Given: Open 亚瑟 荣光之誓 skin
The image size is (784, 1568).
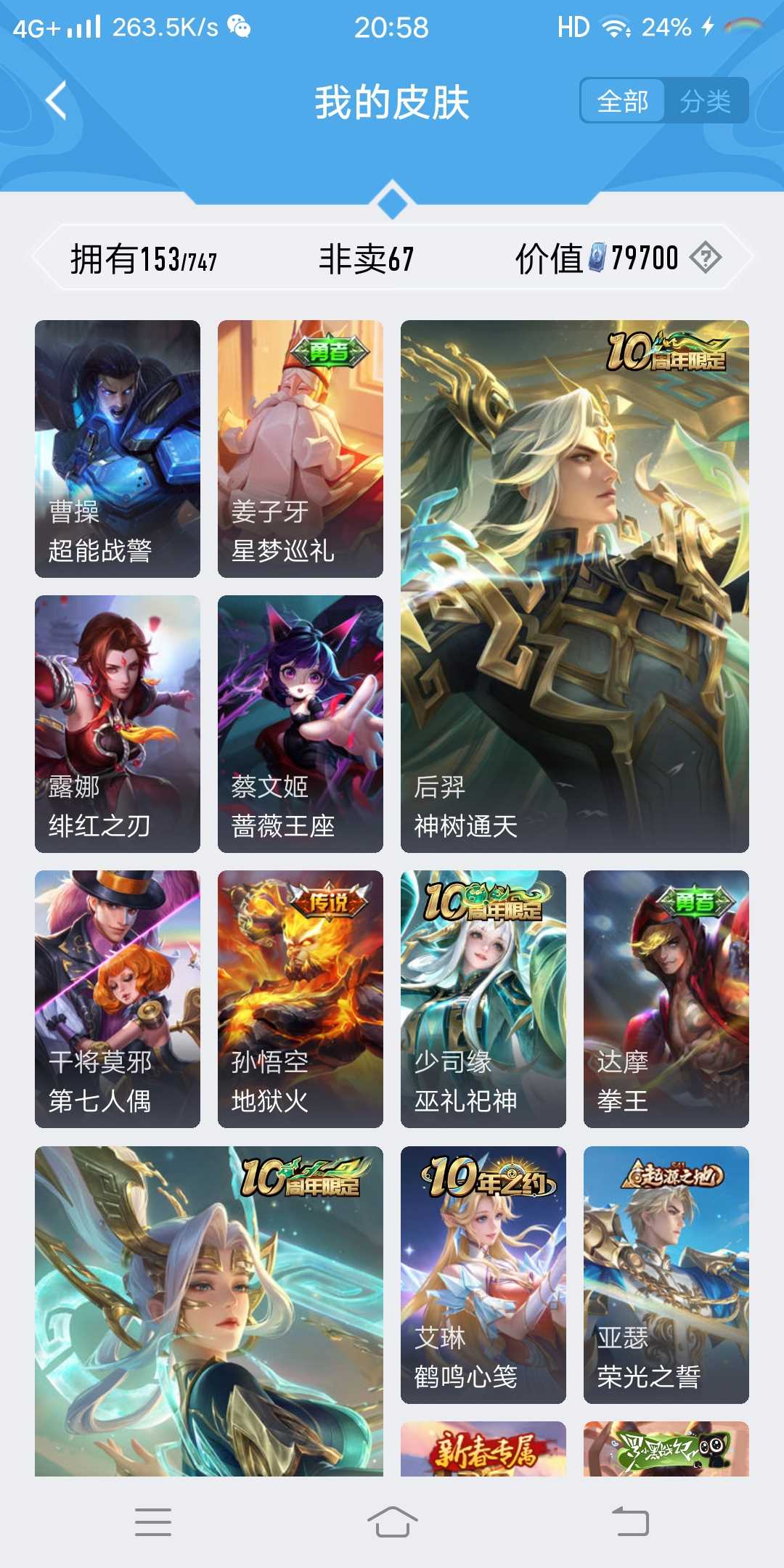Looking at the screenshot, I should click(666, 1274).
